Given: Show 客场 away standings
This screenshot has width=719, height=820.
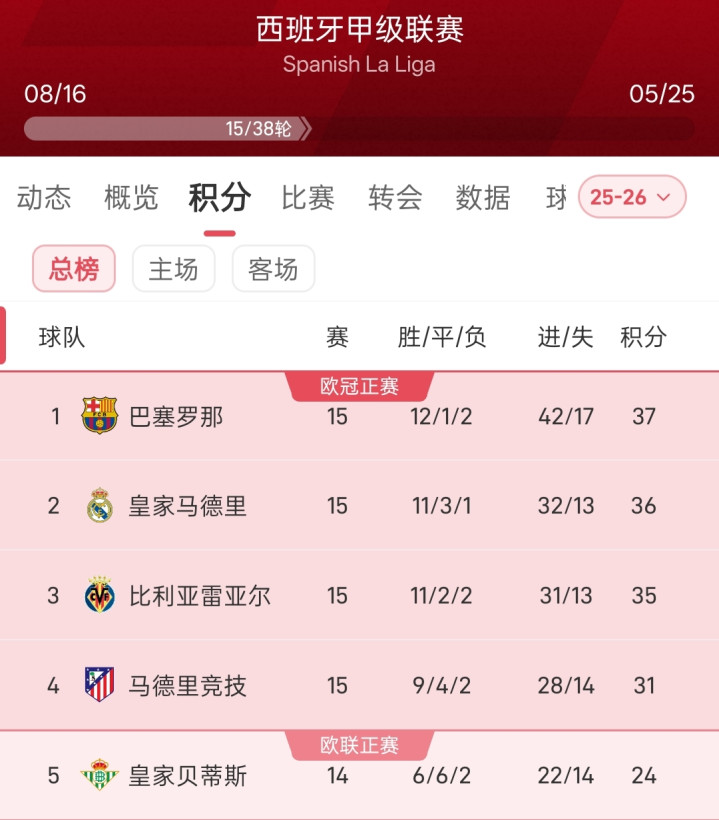Looking at the screenshot, I should 273,269.
